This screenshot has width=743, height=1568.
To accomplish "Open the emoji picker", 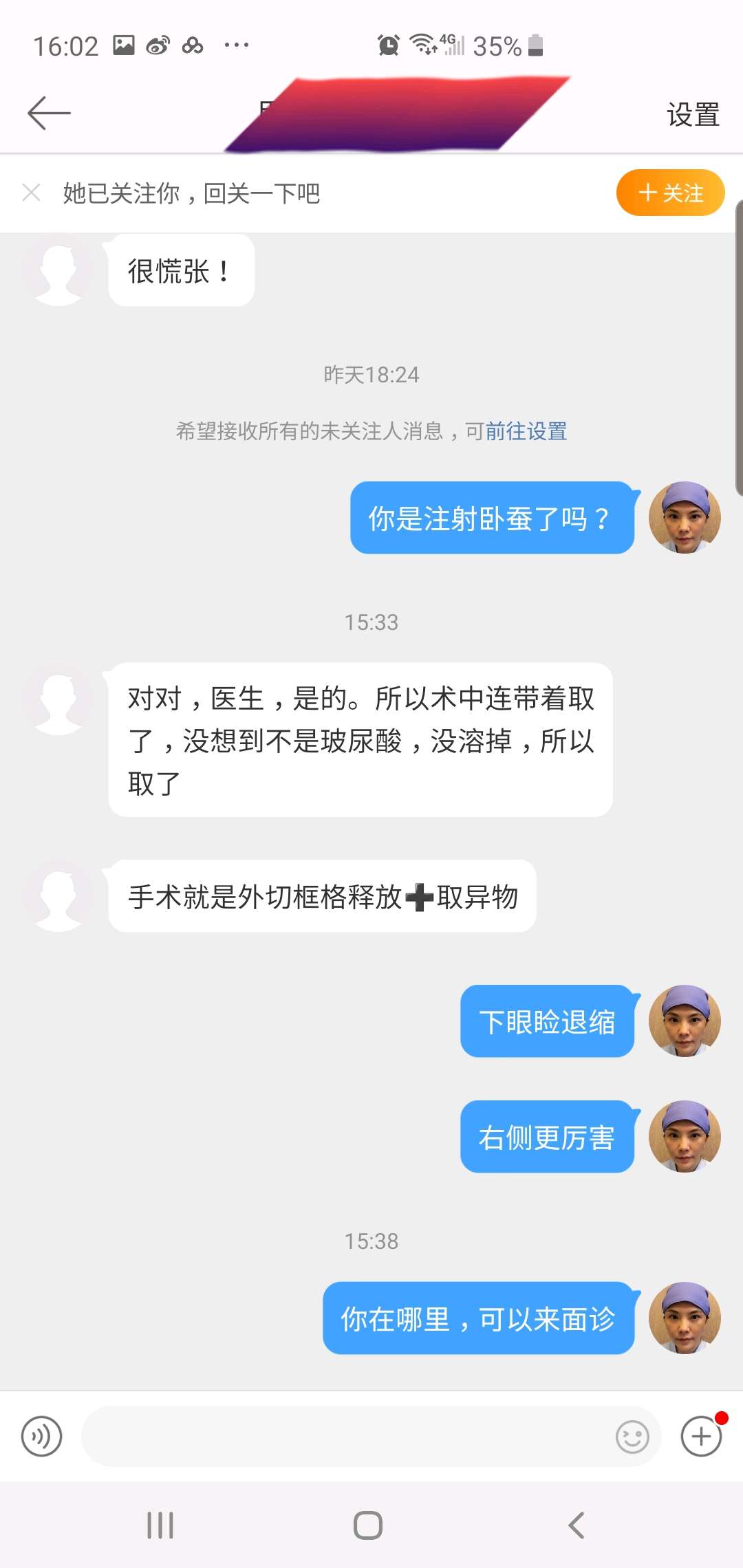I will (632, 1437).
